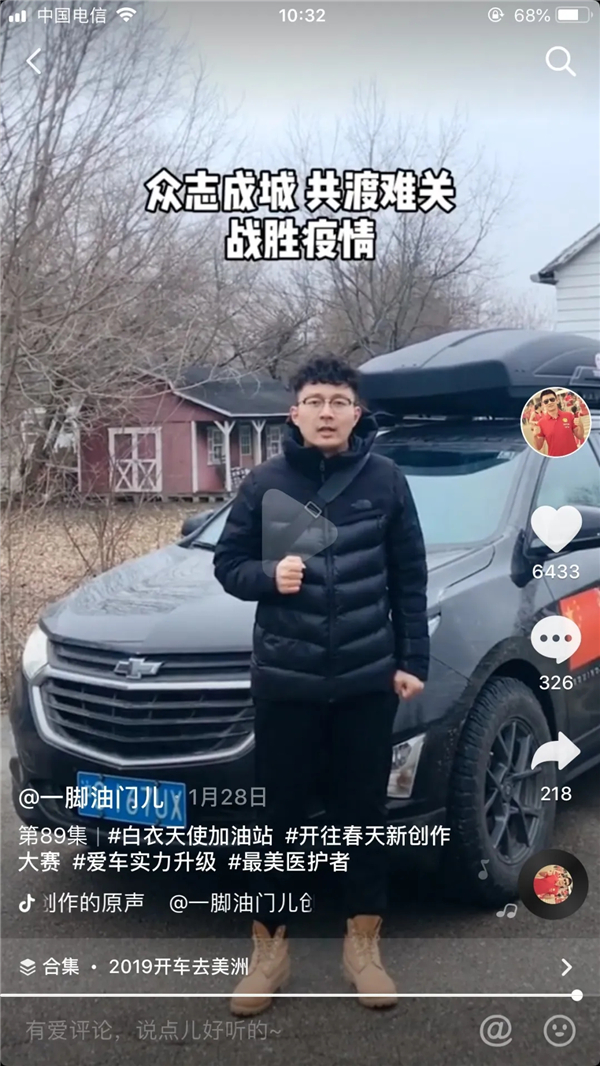Screen dimensions: 600x1066
Task: Mention someone with the @ icon
Action: pyautogui.click(x=495, y=1029)
